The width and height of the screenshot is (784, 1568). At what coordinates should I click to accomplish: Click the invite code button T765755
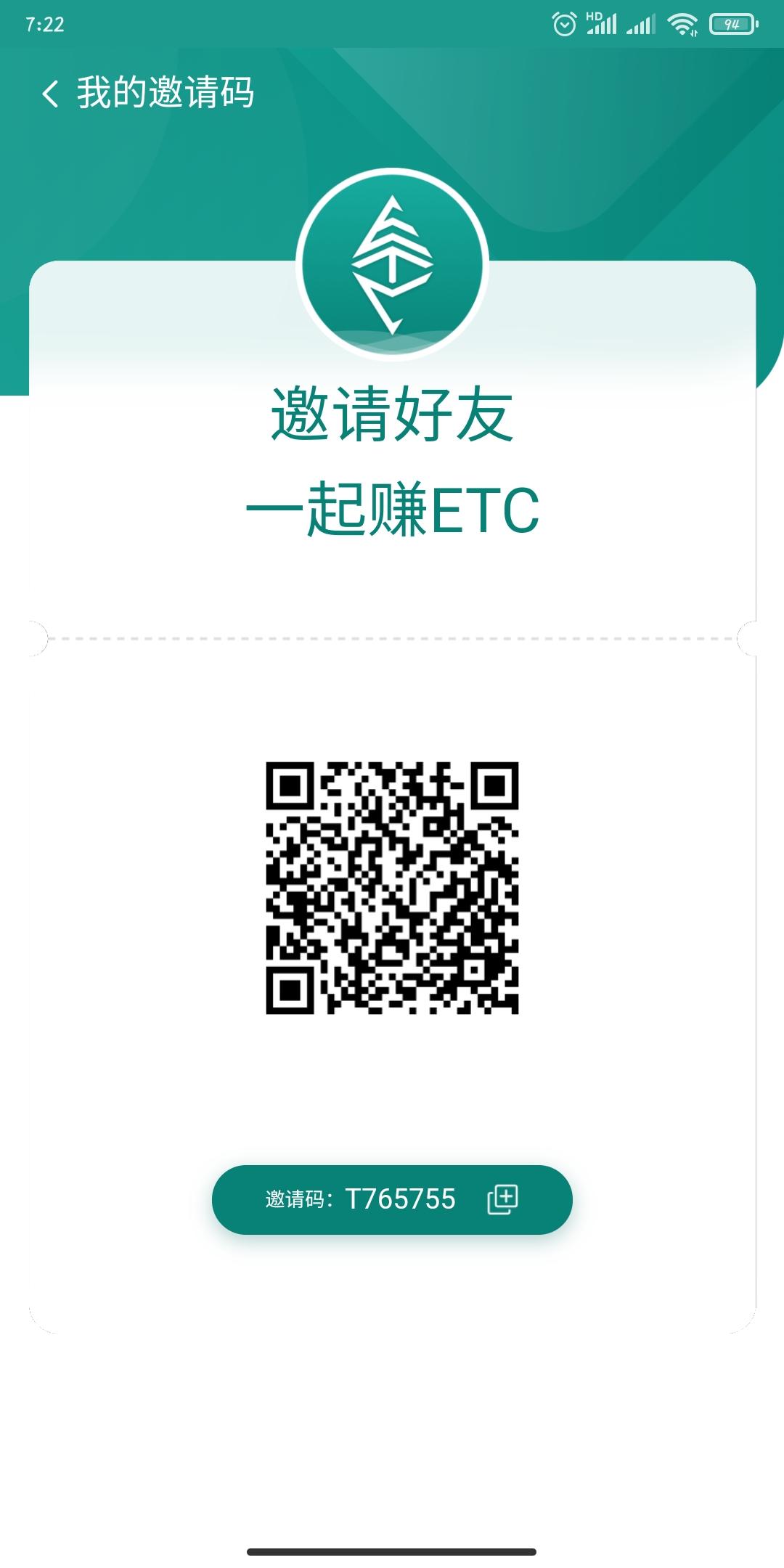392,1199
